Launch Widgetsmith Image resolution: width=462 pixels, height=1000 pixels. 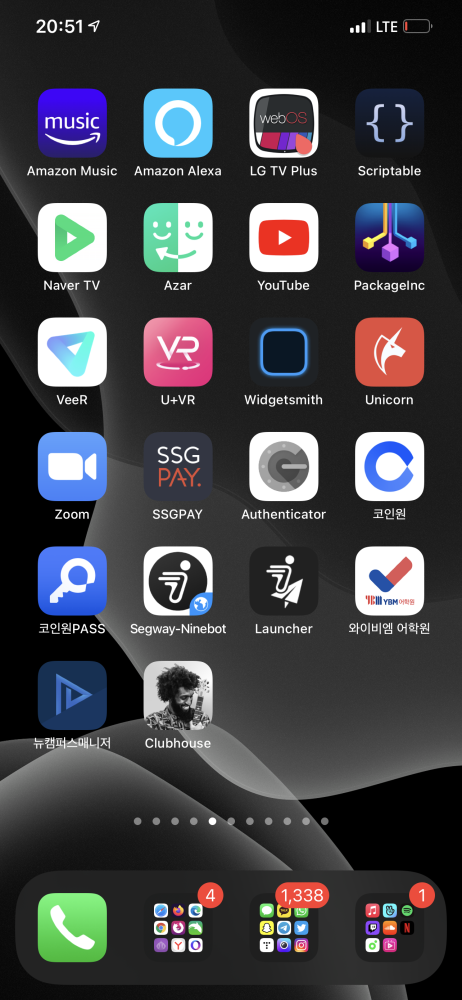pyautogui.click(x=284, y=352)
